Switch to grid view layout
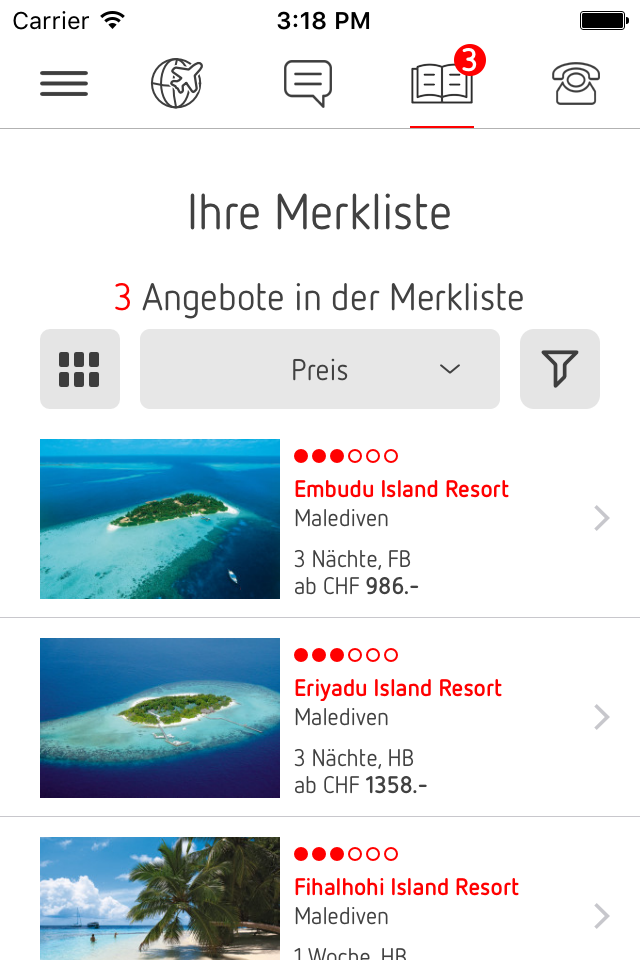The width and height of the screenshot is (640, 960). (x=80, y=369)
